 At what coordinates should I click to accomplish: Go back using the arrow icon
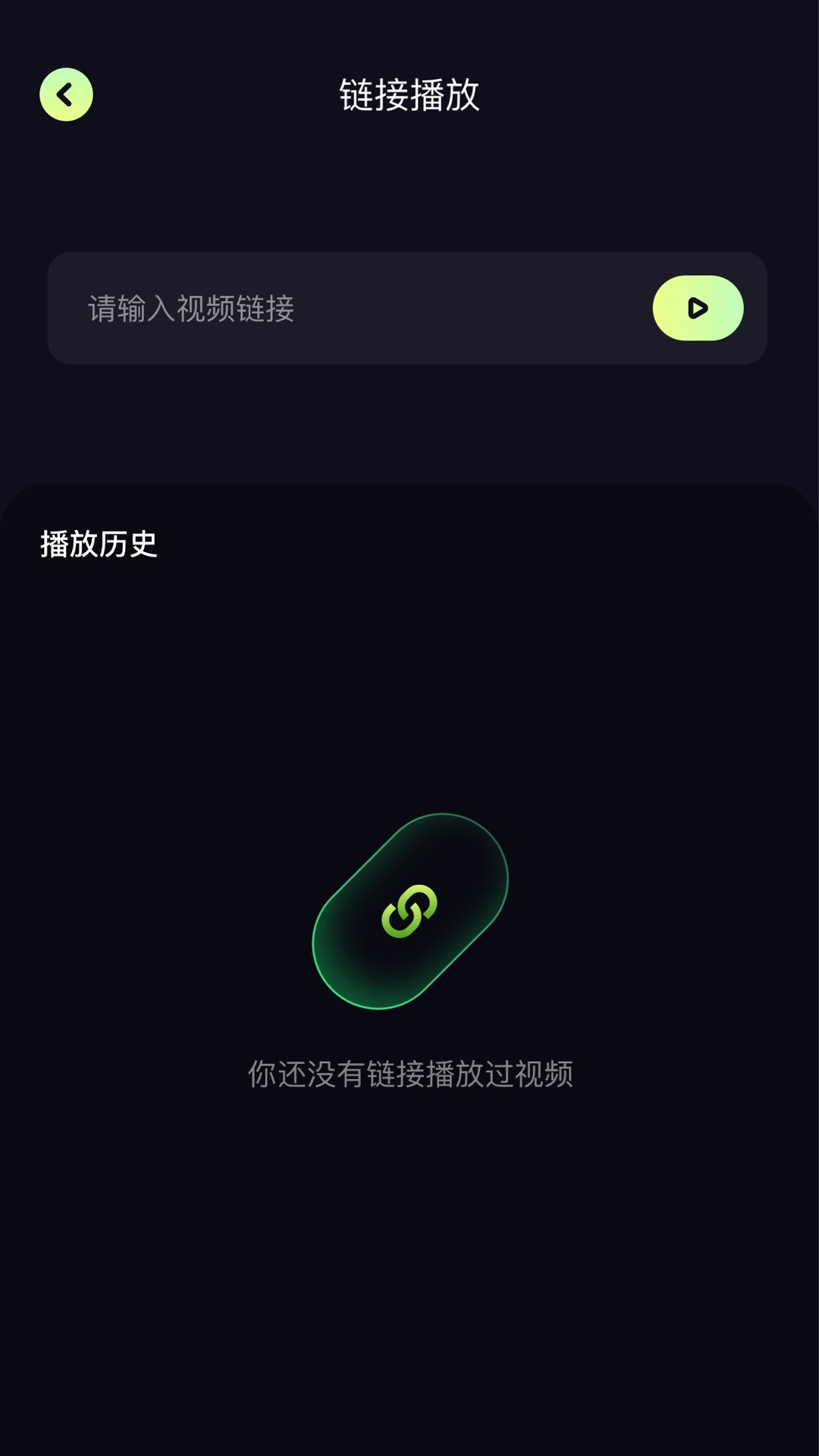pyautogui.click(x=67, y=95)
